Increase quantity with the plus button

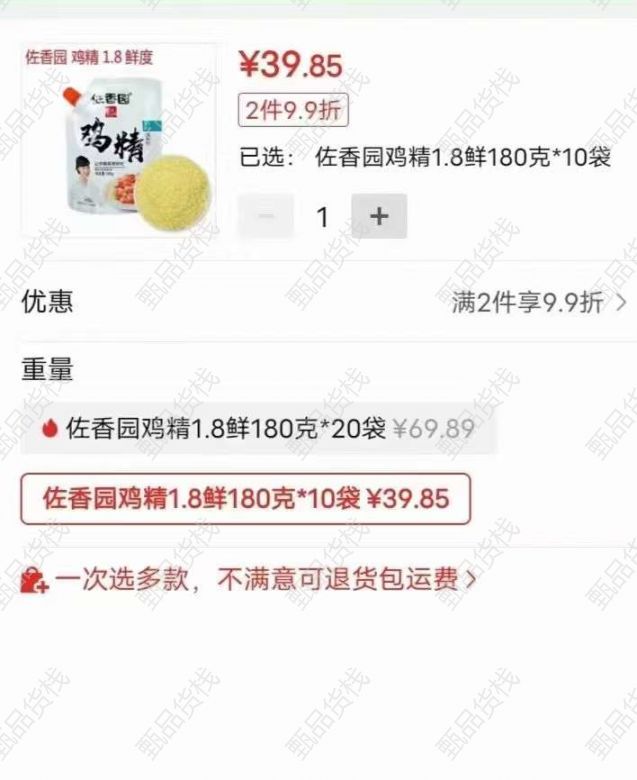379,216
